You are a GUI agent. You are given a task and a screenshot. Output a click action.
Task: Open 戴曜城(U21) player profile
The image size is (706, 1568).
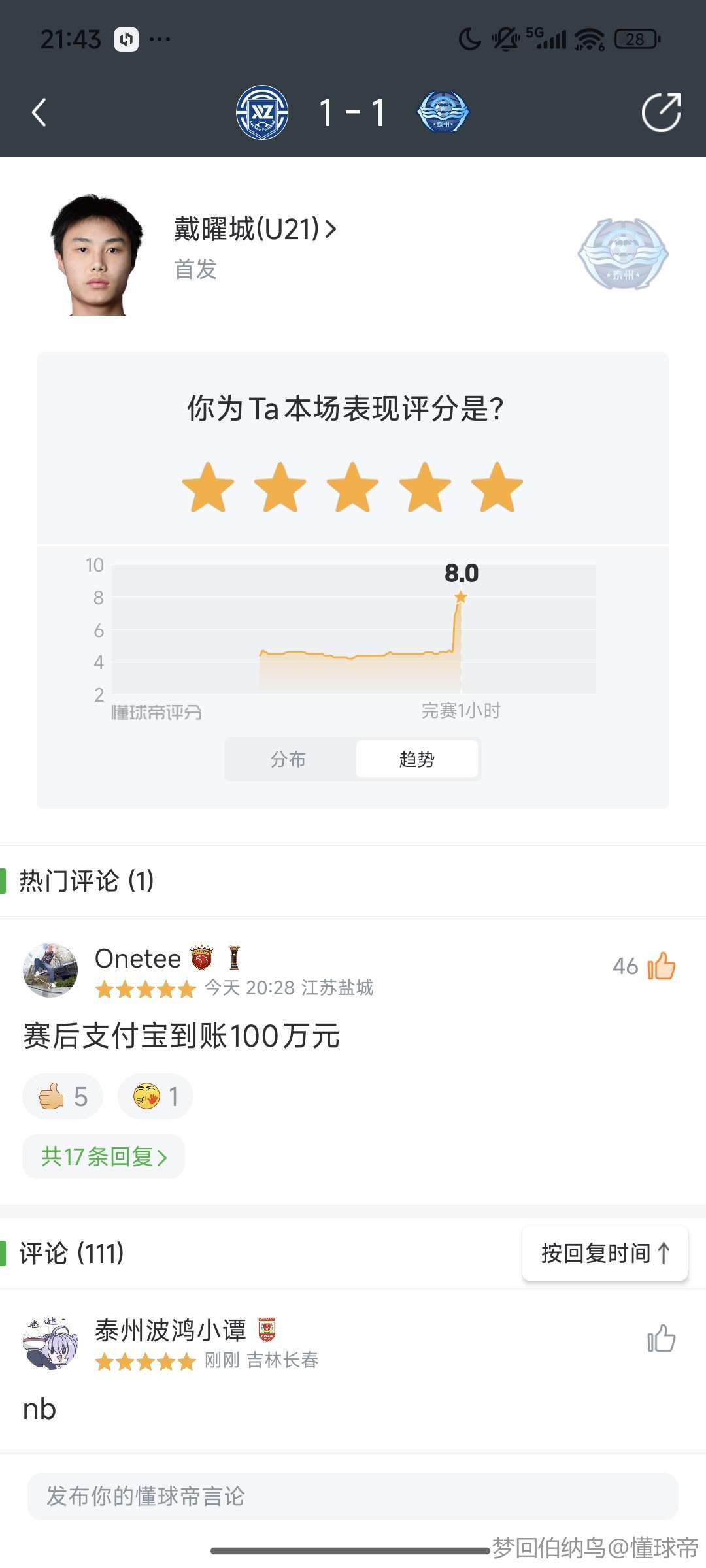(255, 229)
